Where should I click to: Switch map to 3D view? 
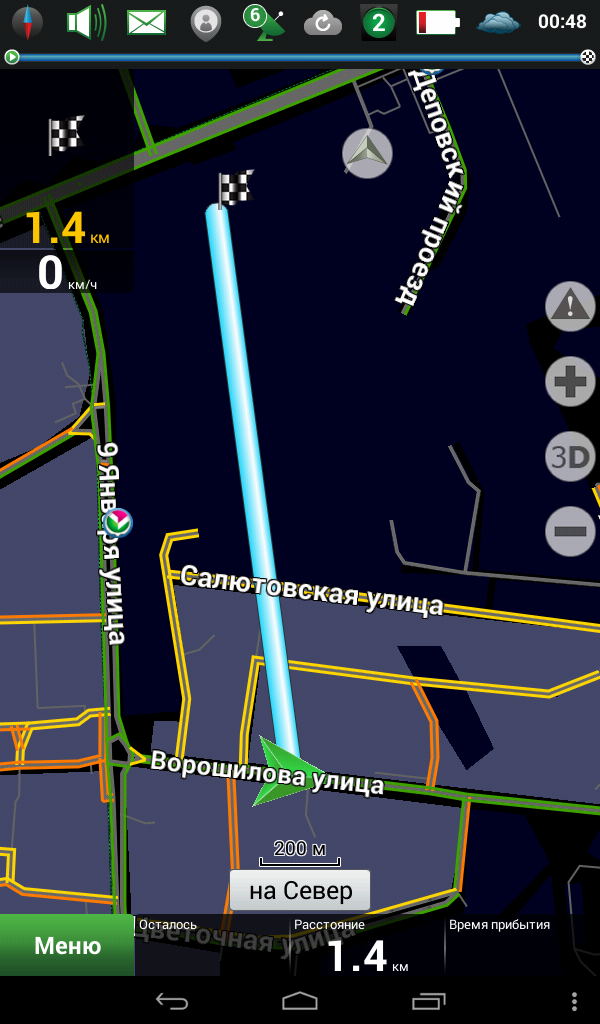(570, 456)
